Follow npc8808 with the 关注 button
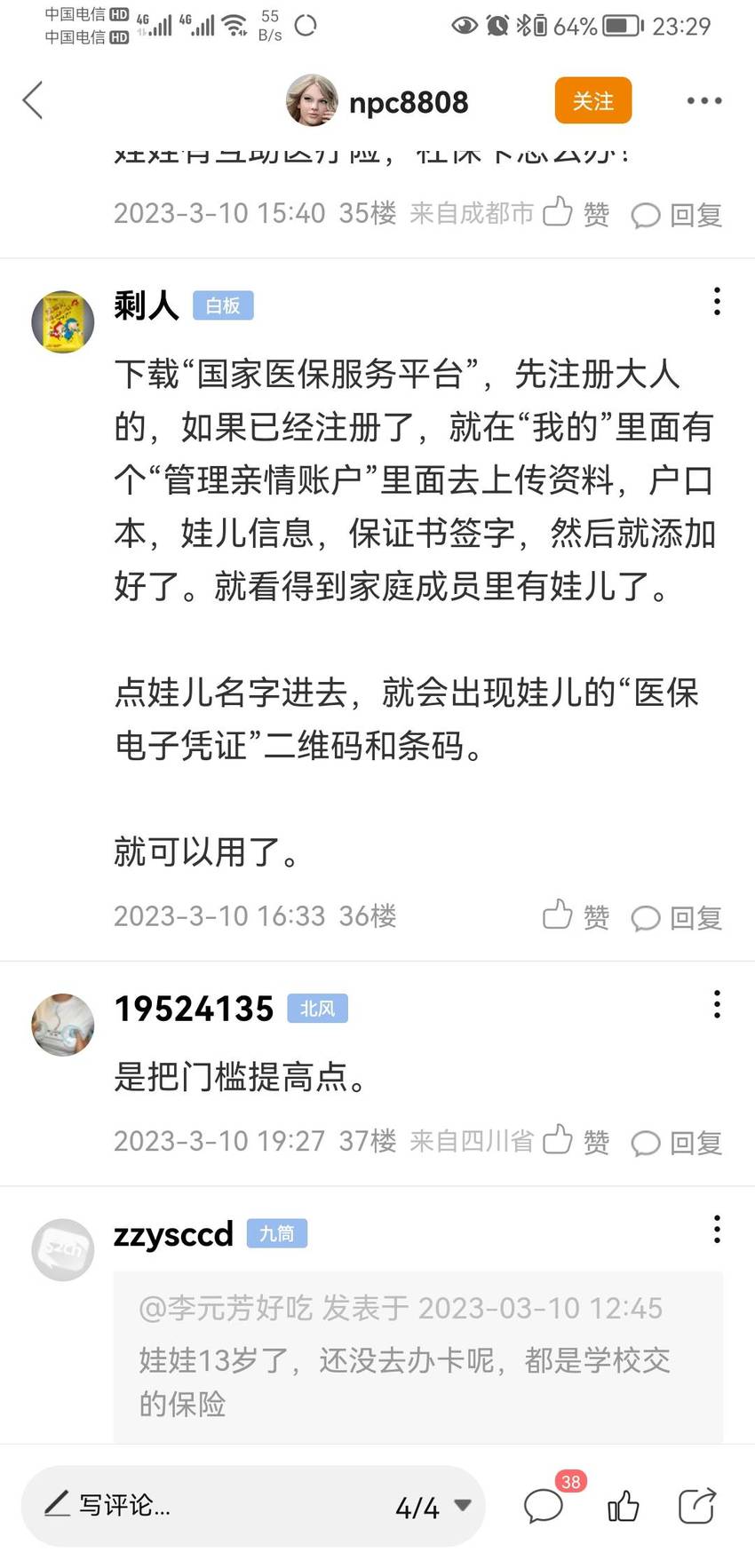The width and height of the screenshot is (755, 1568). point(592,100)
